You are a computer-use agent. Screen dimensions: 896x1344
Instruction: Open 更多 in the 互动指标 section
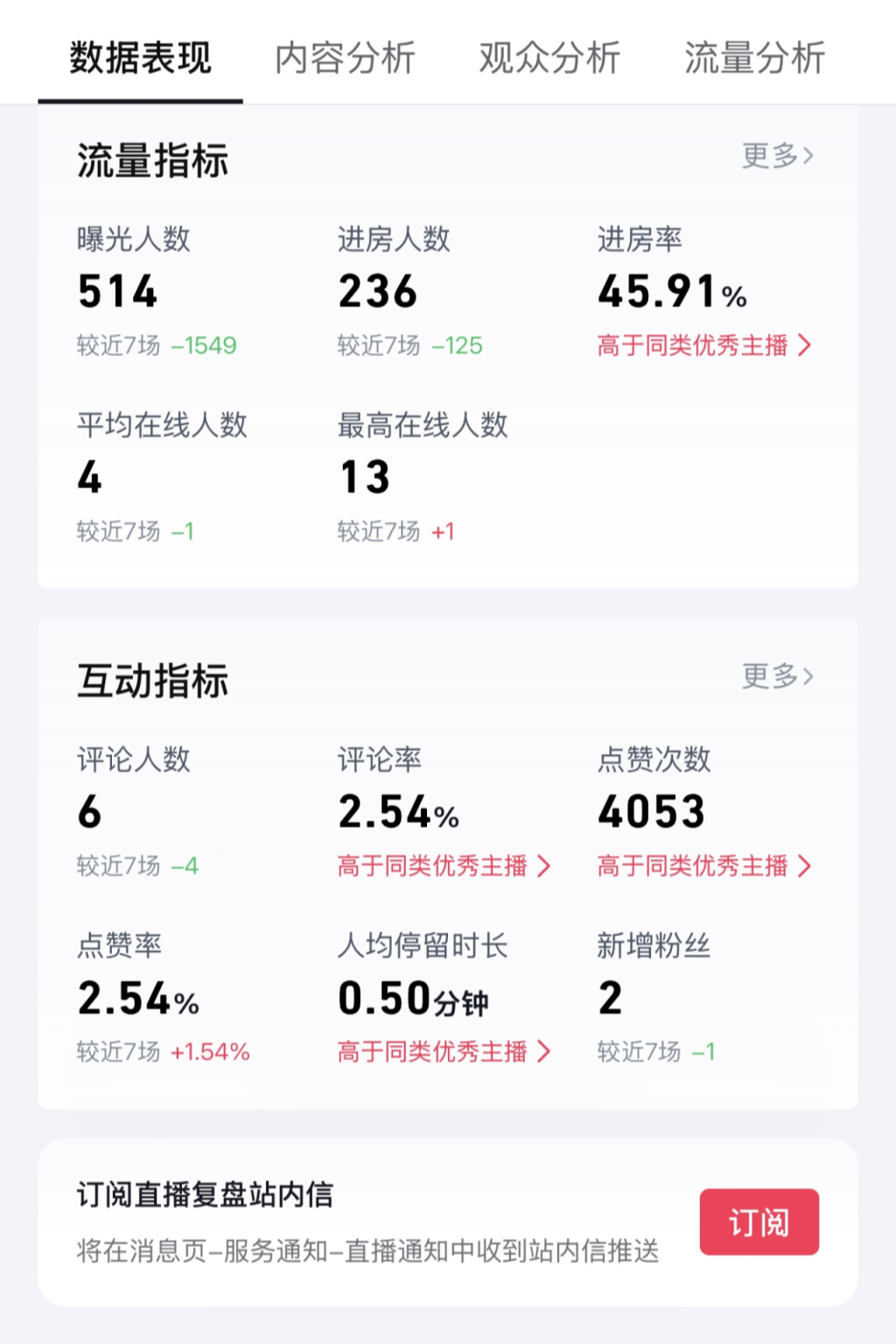(777, 675)
